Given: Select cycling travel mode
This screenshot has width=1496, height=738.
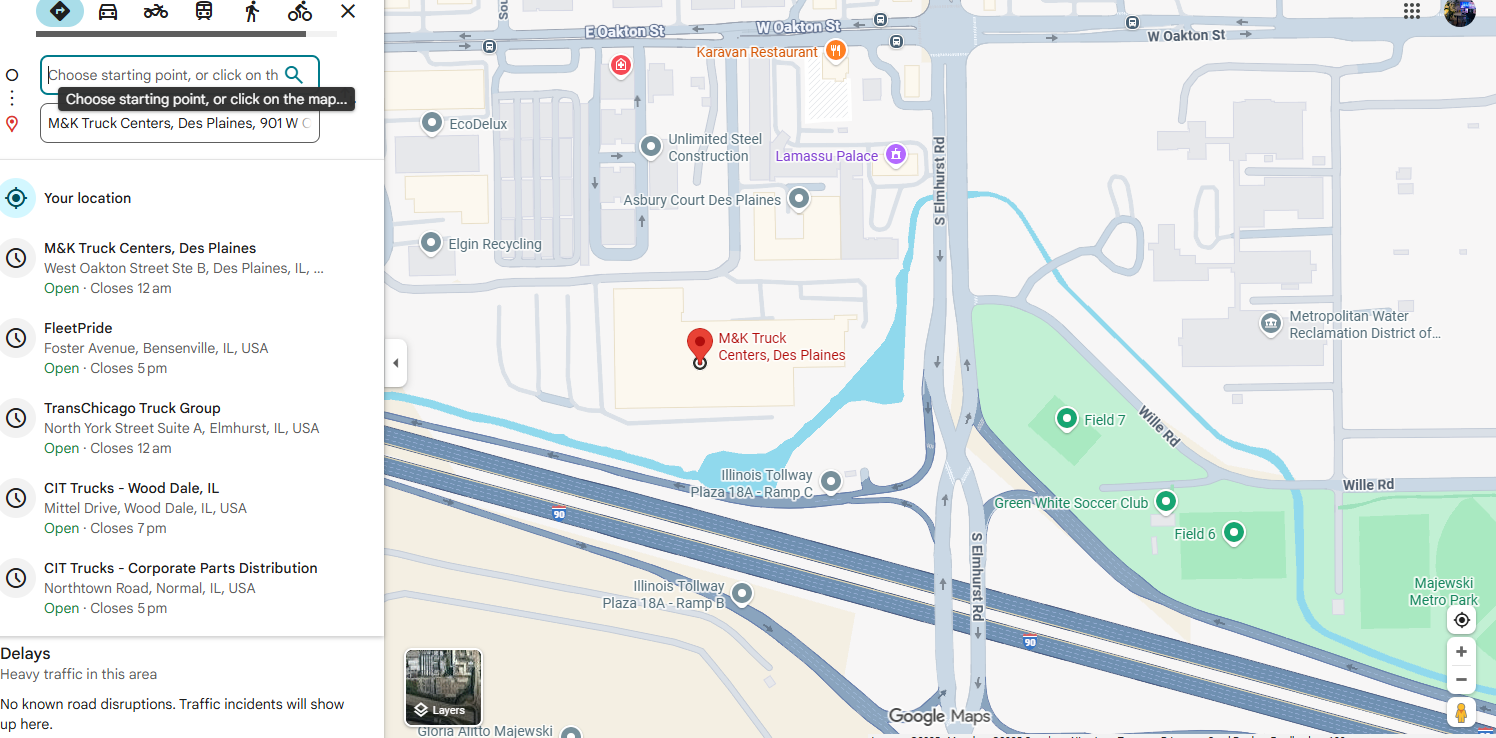Looking at the screenshot, I should (x=300, y=12).
